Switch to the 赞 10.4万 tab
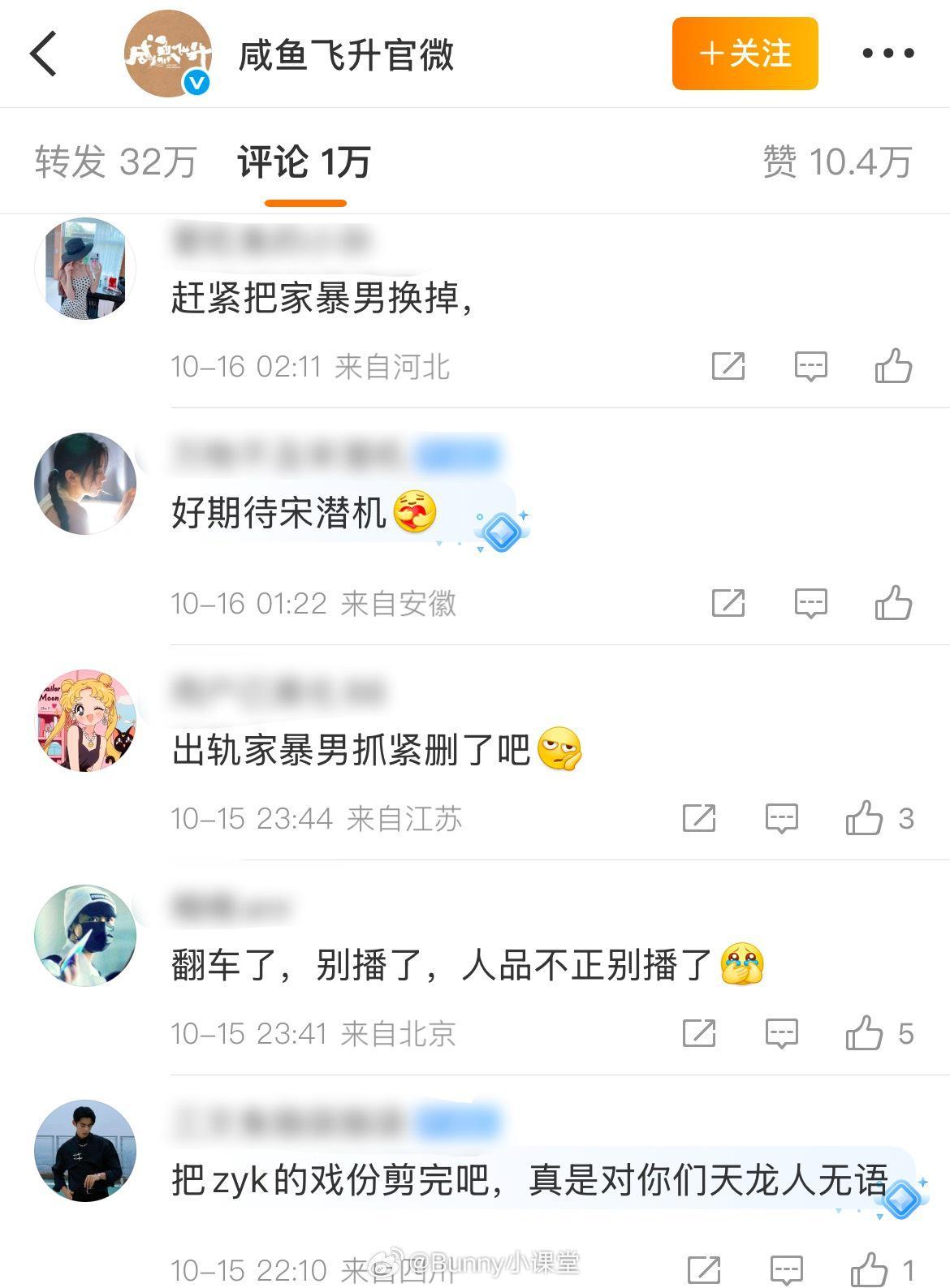 837,162
